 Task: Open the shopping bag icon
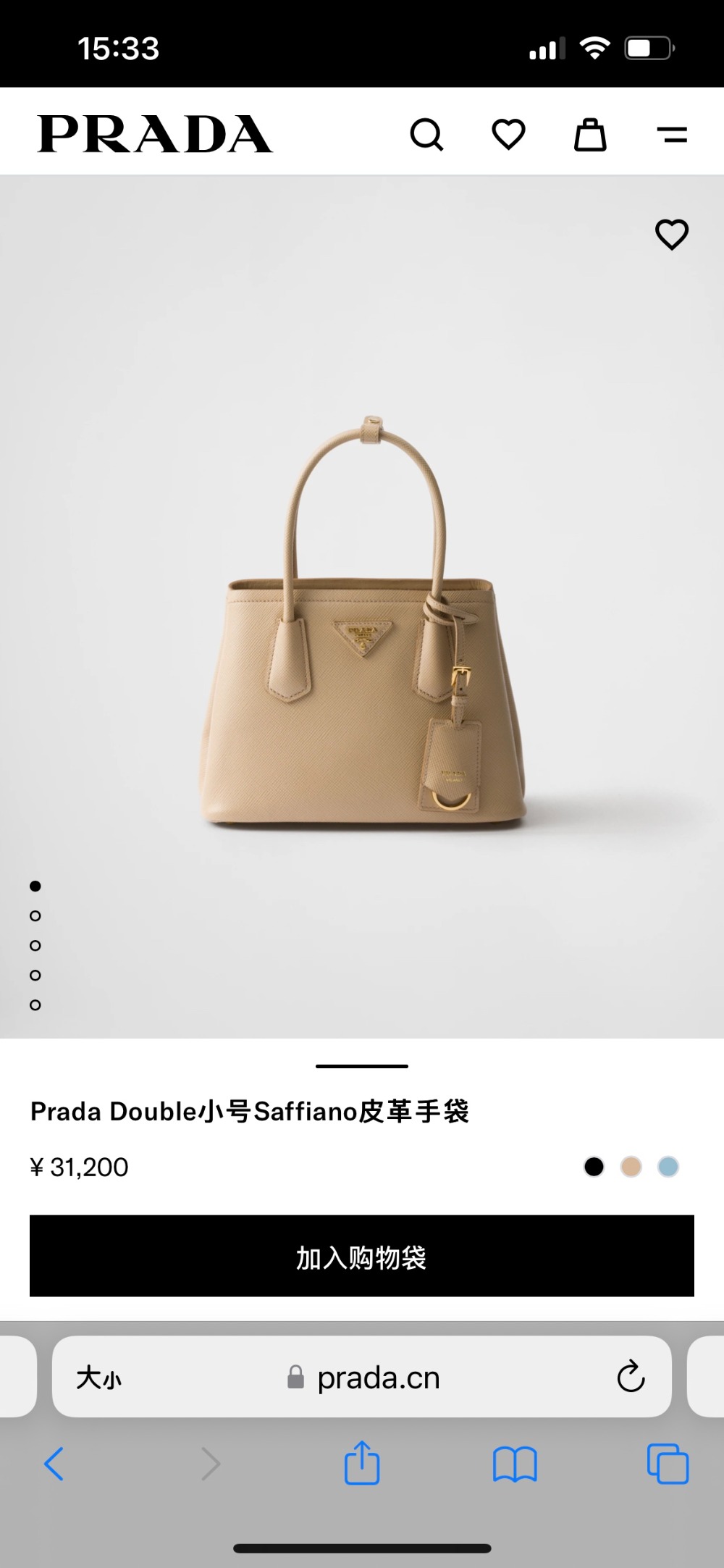click(x=590, y=135)
